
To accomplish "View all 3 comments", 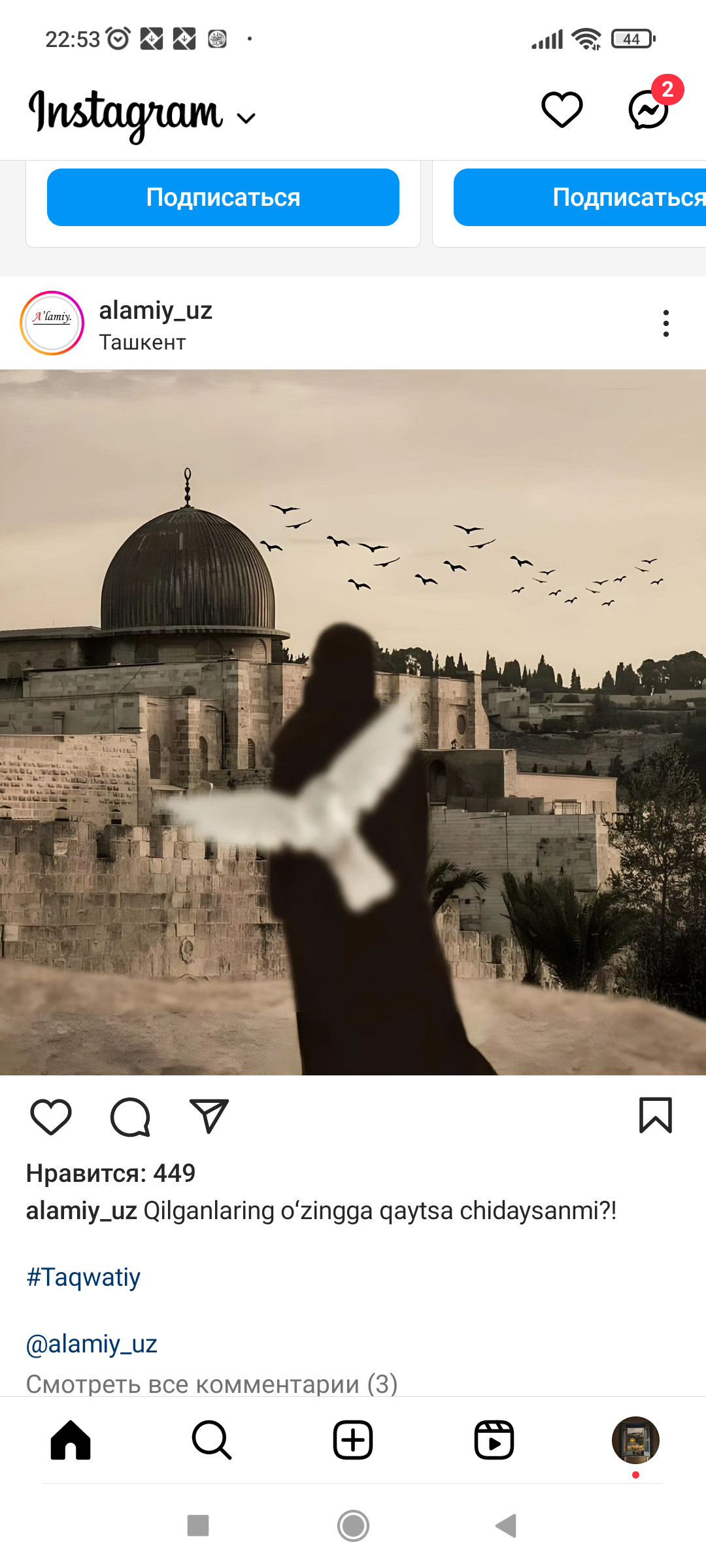I will point(212,1383).
